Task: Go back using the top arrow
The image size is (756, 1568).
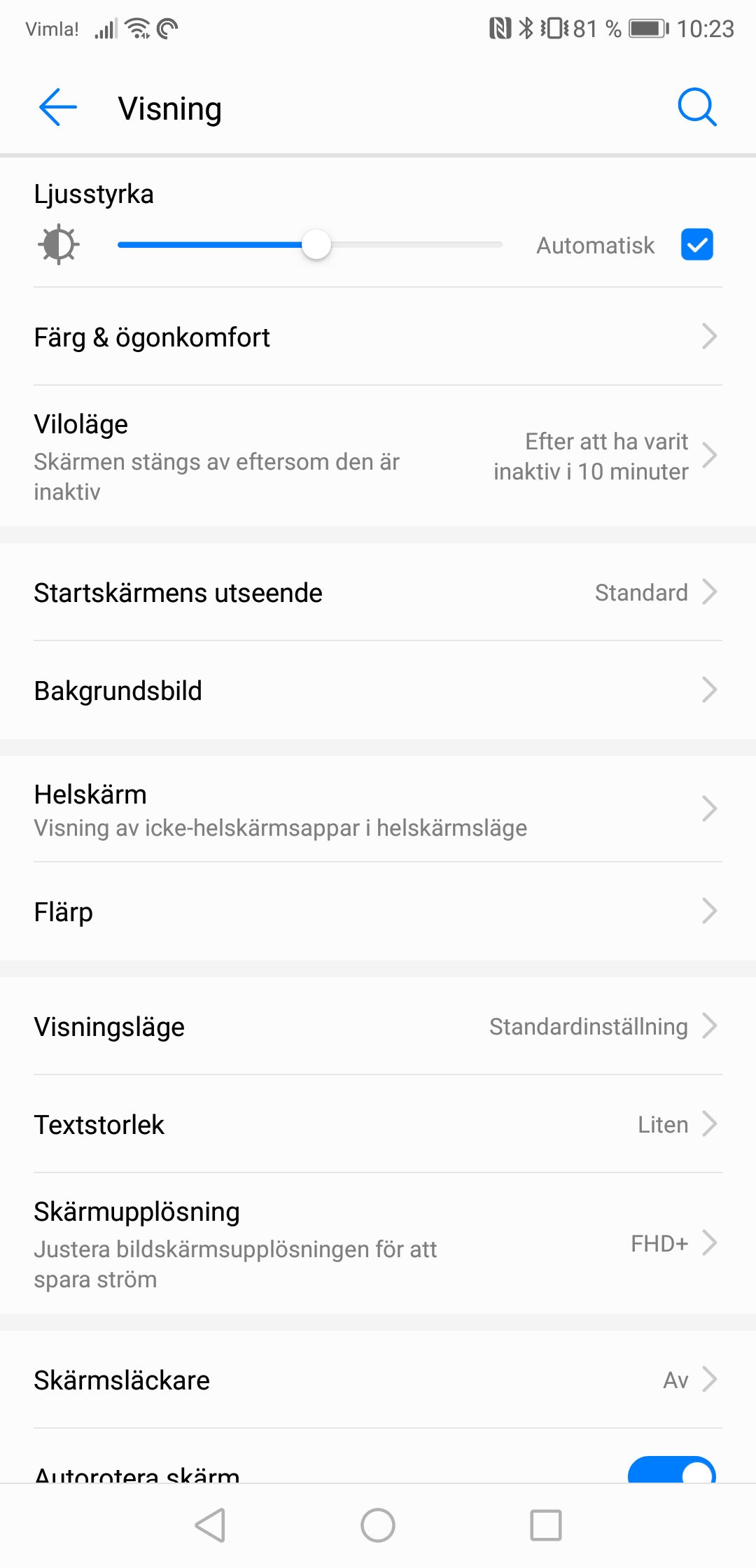Action: click(x=58, y=108)
